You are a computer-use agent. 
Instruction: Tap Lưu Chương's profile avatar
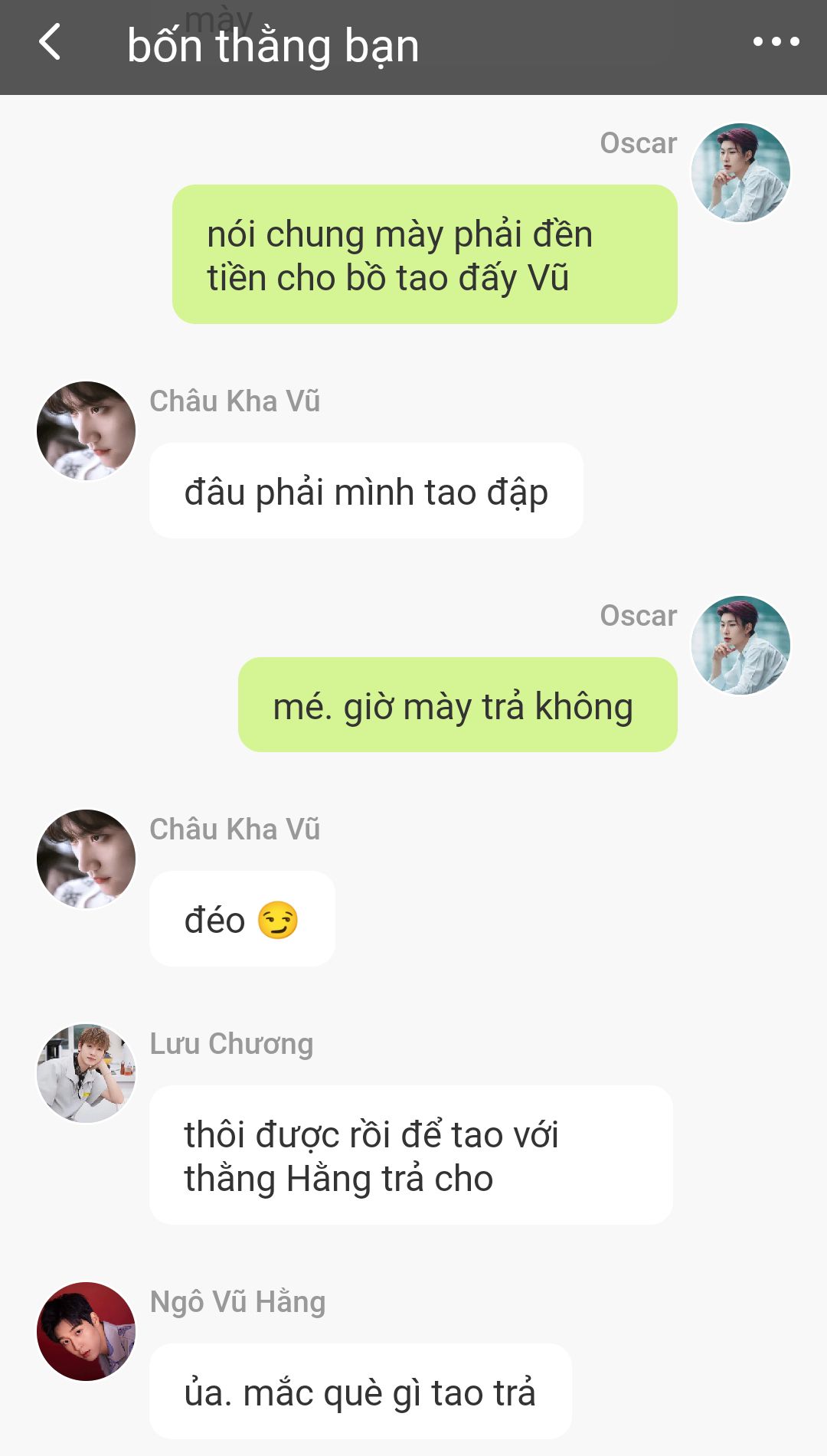coord(86,1073)
